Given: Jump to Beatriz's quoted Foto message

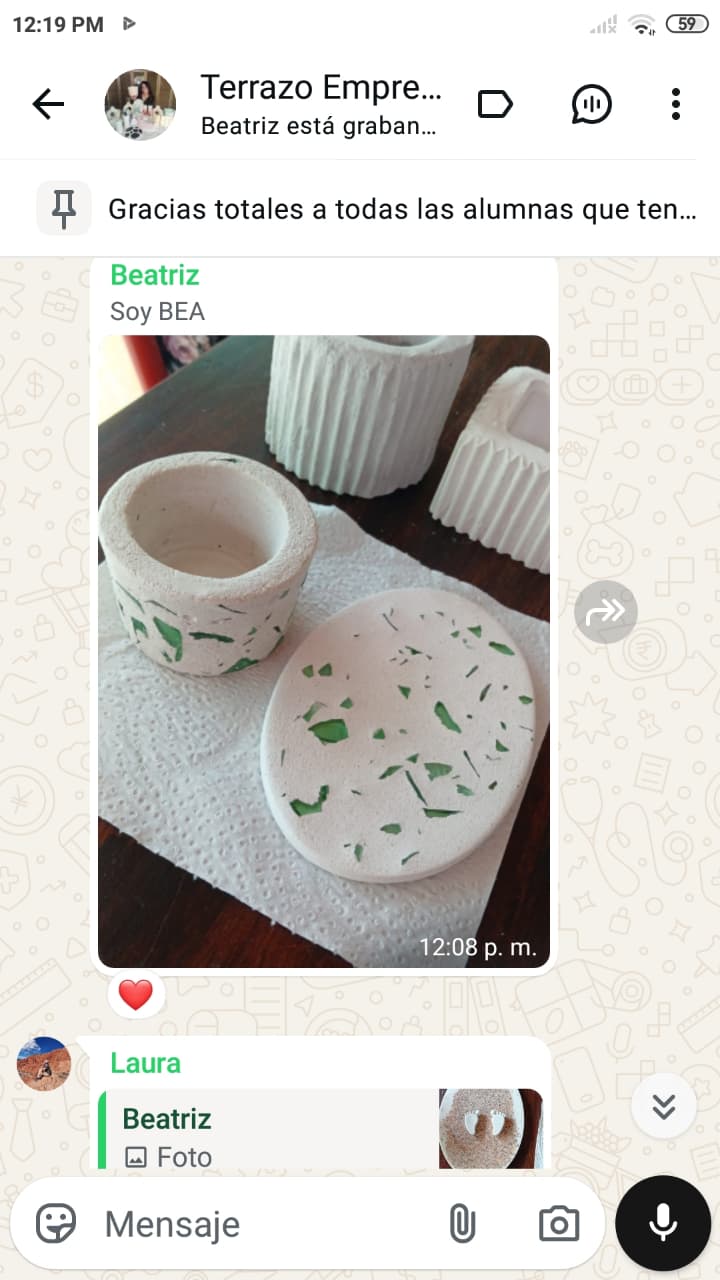Looking at the screenshot, I should point(320,1130).
